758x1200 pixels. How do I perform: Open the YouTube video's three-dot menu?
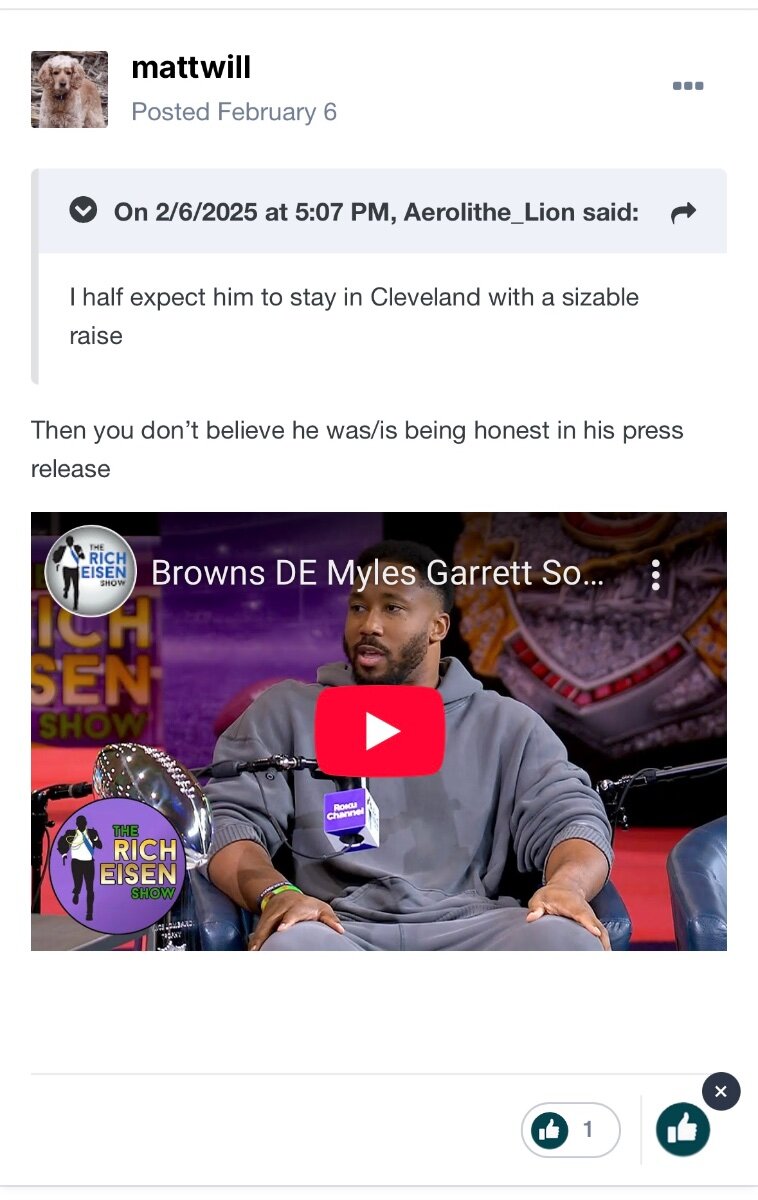[656, 575]
